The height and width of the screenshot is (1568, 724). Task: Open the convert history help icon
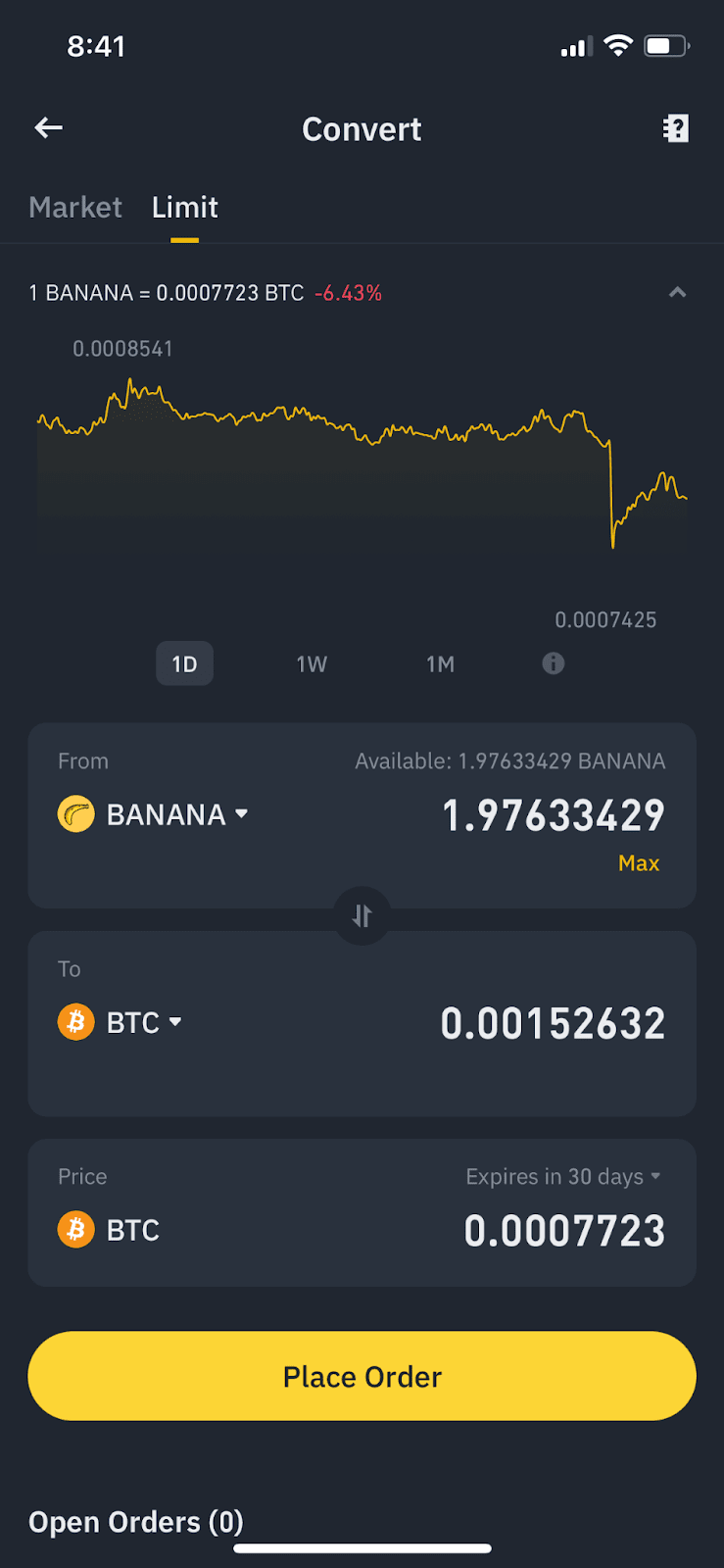[x=676, y=128]
